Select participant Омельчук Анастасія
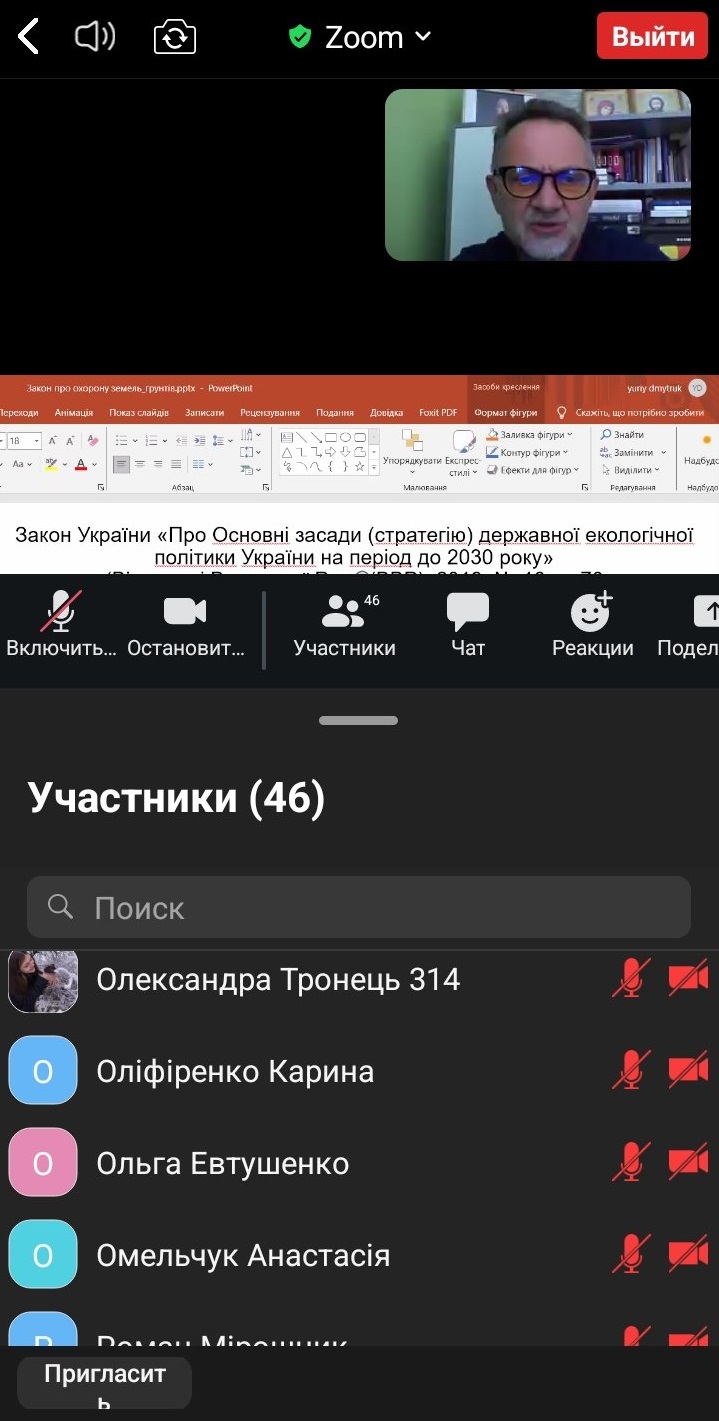 tap(359, 1255)
